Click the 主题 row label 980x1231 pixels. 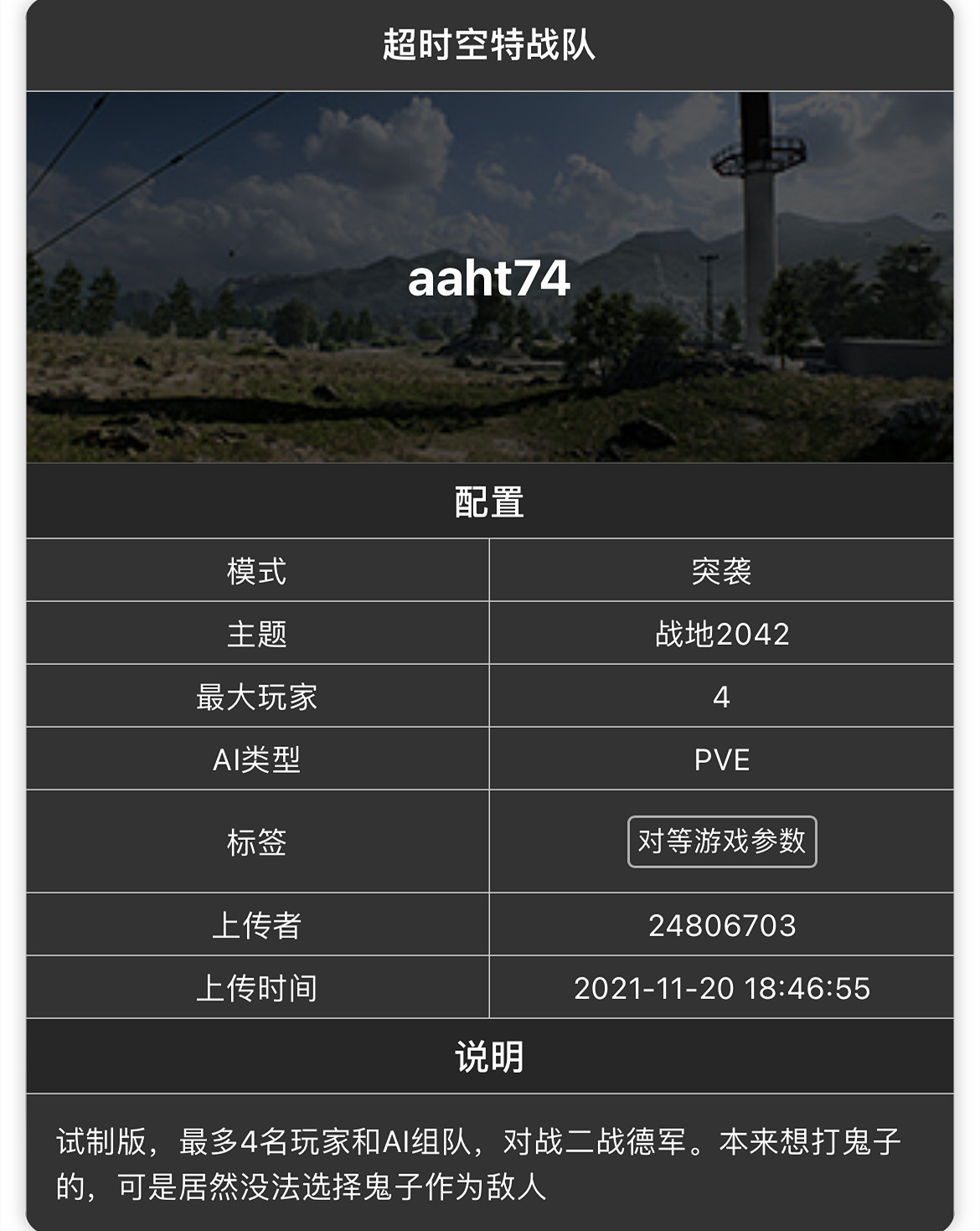tap(255, 632)
